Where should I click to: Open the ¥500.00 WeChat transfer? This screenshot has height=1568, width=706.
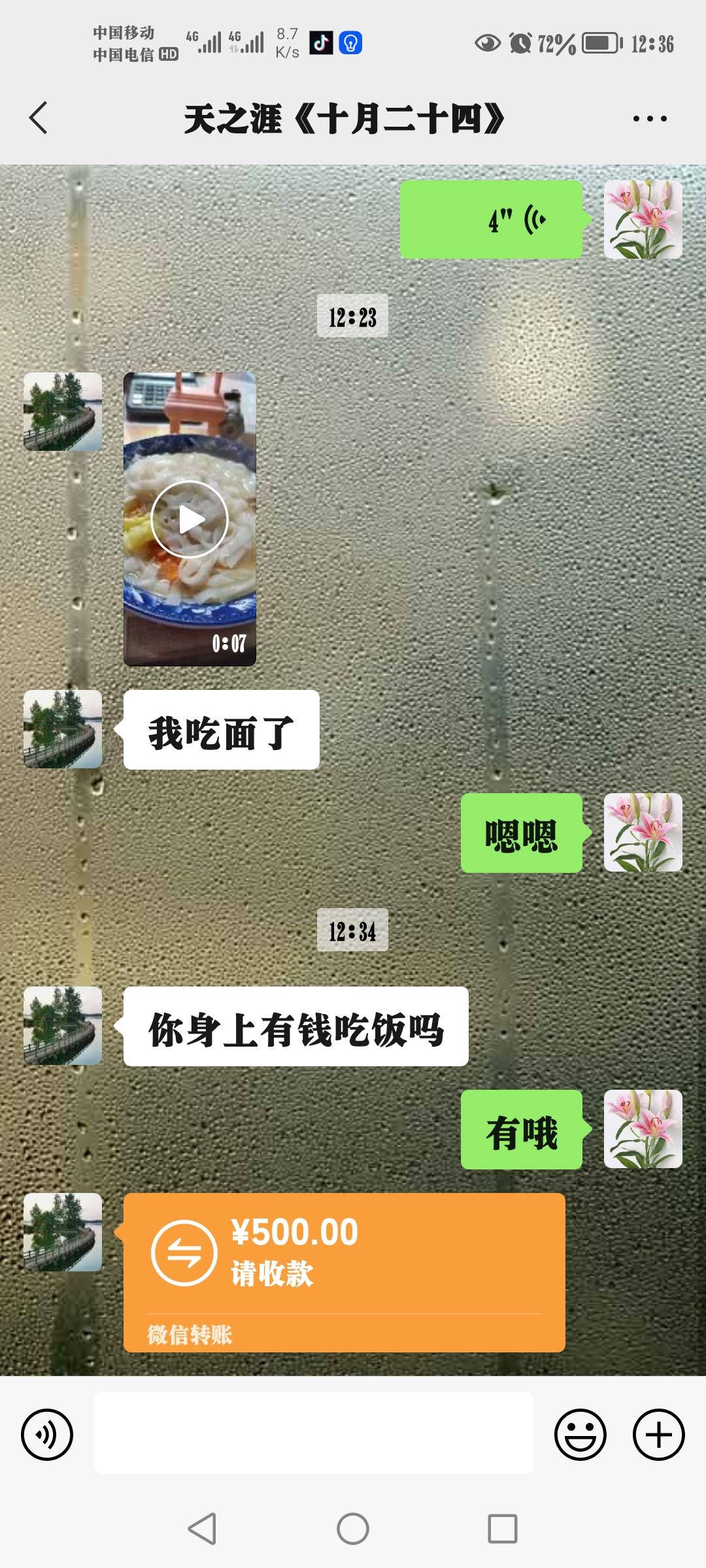[x=344, y=1271]
